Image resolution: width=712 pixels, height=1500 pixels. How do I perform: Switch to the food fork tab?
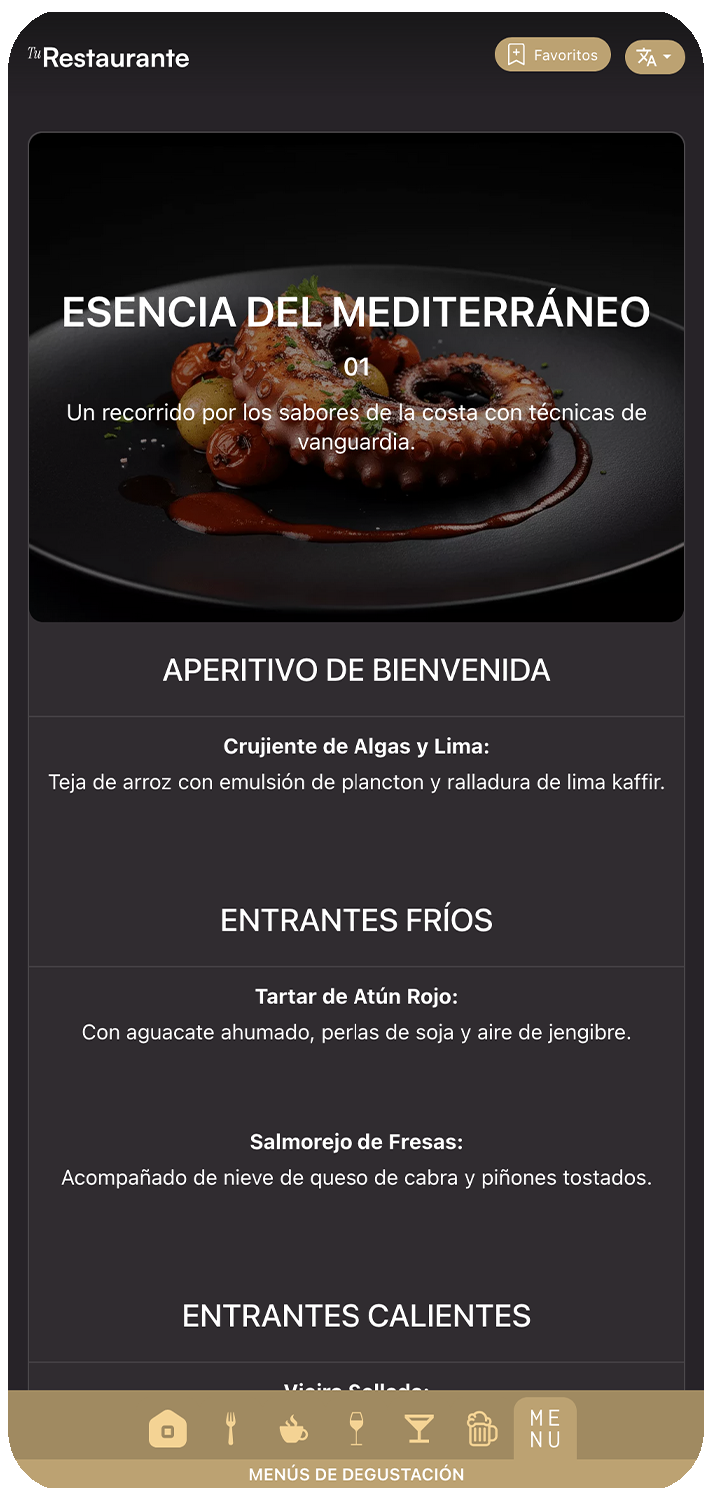230,1429
